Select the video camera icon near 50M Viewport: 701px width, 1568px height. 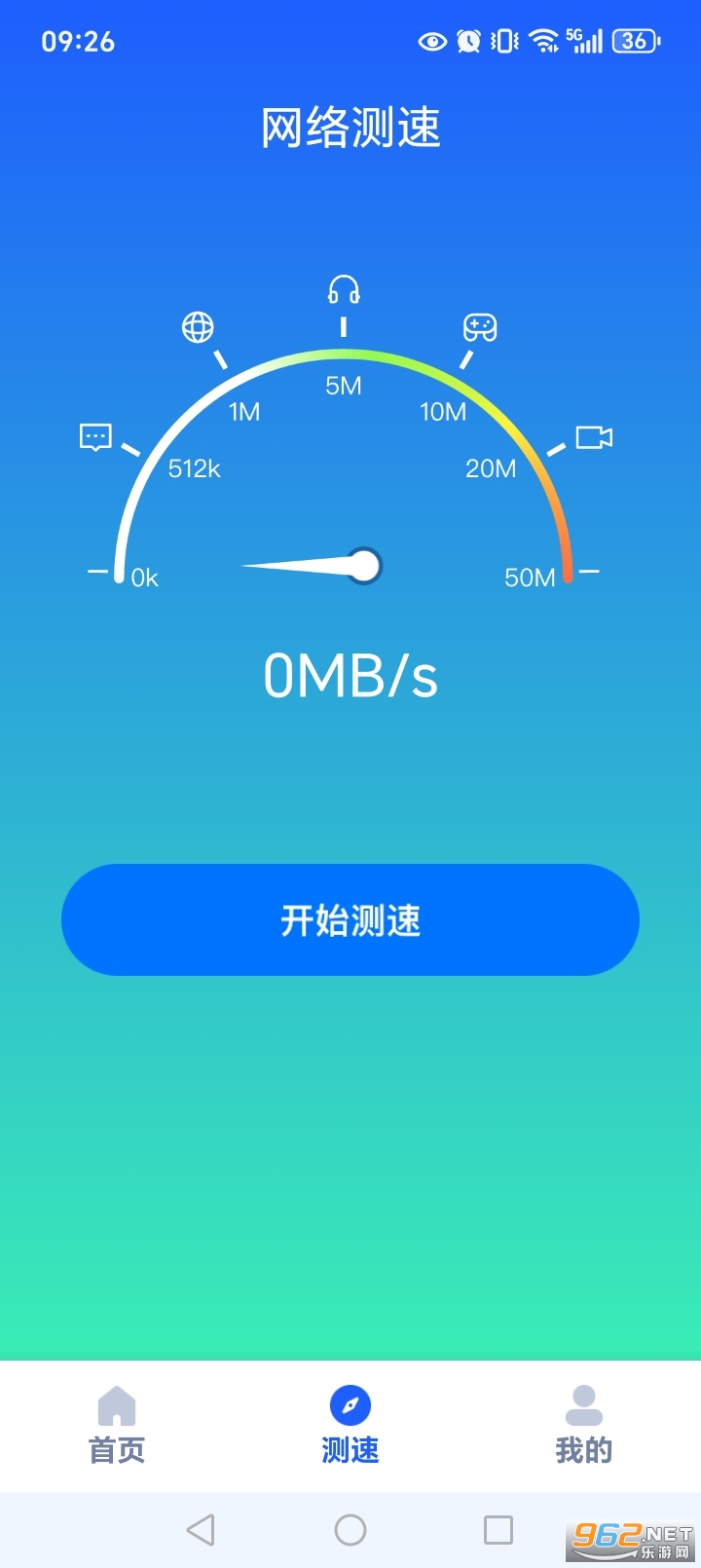[594, 438]
